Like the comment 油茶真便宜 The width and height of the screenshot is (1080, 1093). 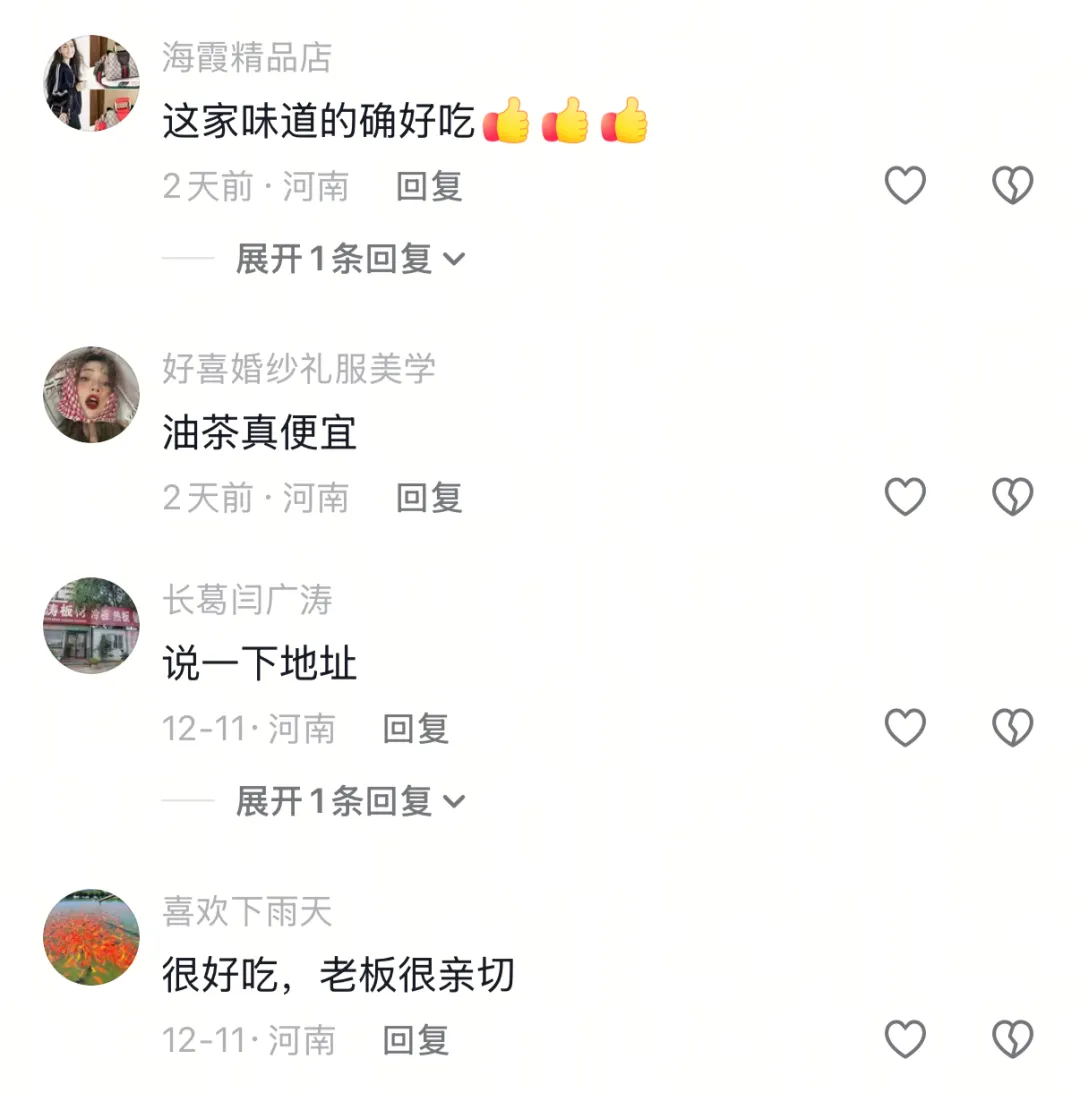click(905, 497)
